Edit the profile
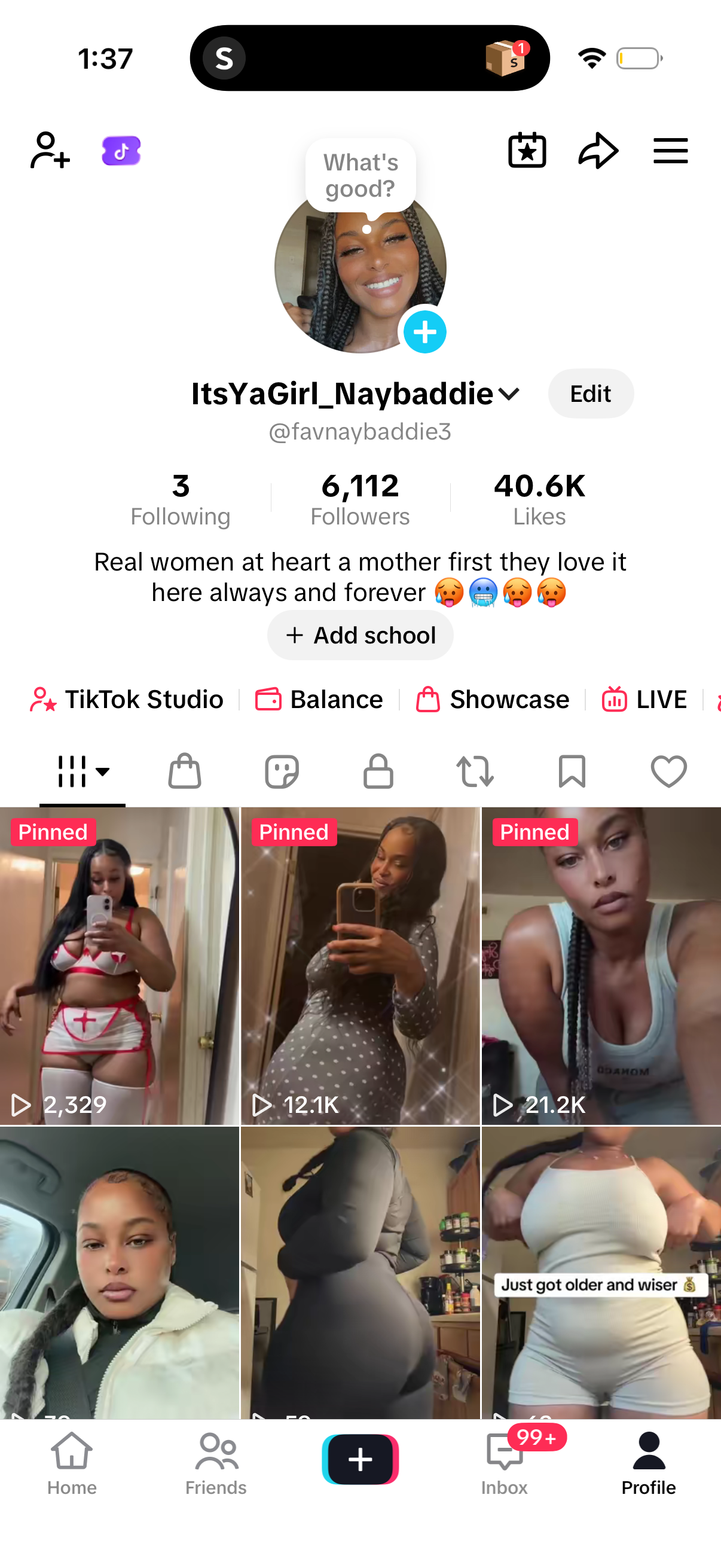The image size is (721, 1568). [590, 394]
